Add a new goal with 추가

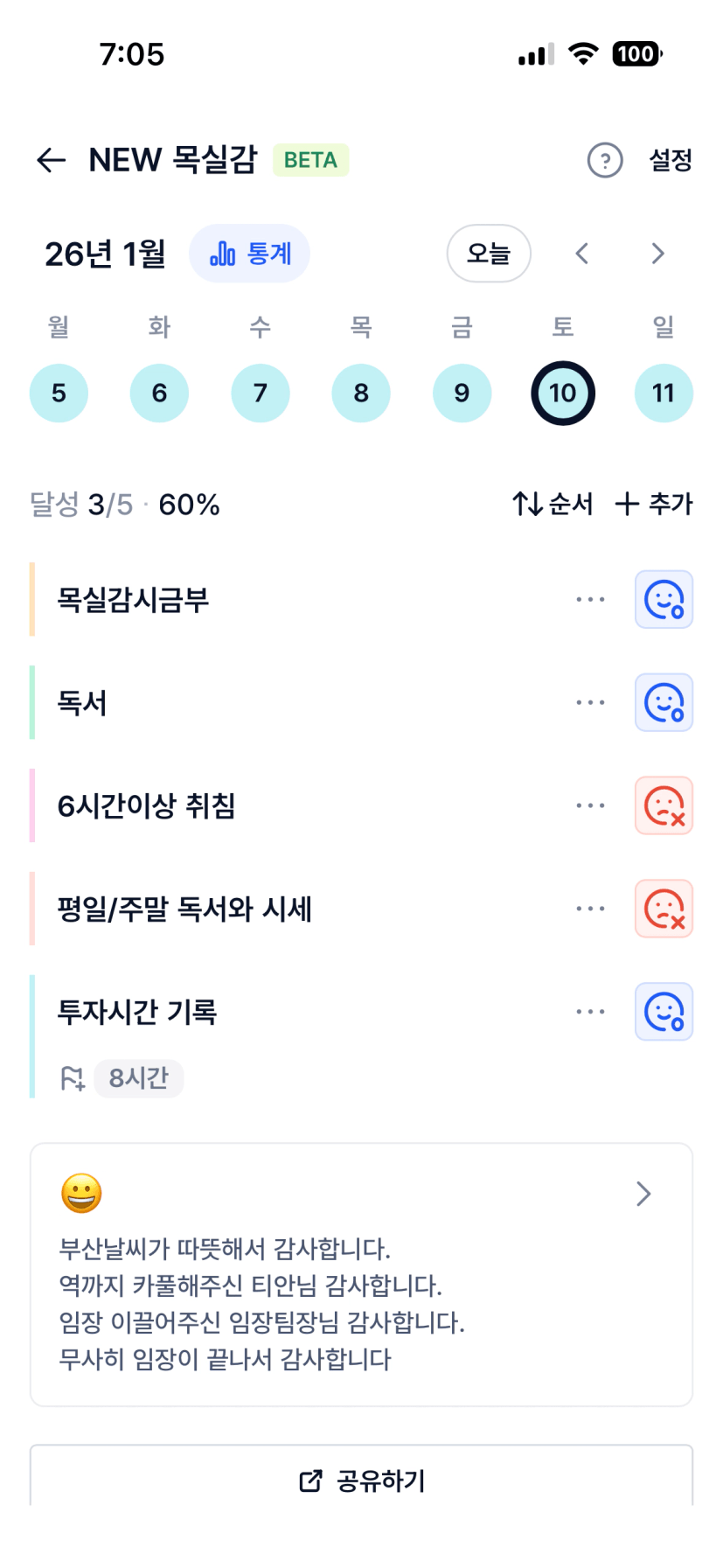coord(654,504)
